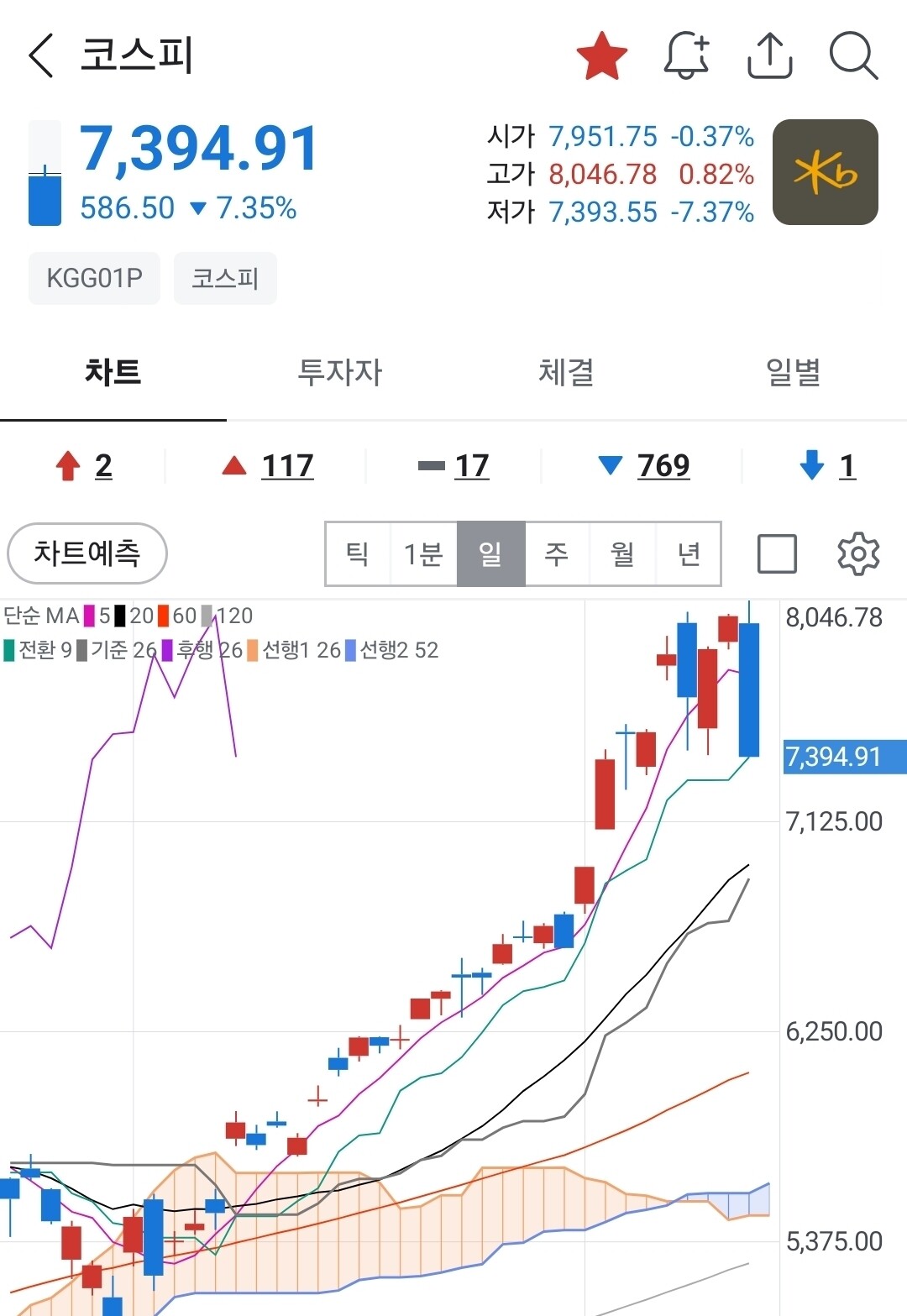Choose the 주 weekly chart
907x1316 pixels.
click(557, 553)
